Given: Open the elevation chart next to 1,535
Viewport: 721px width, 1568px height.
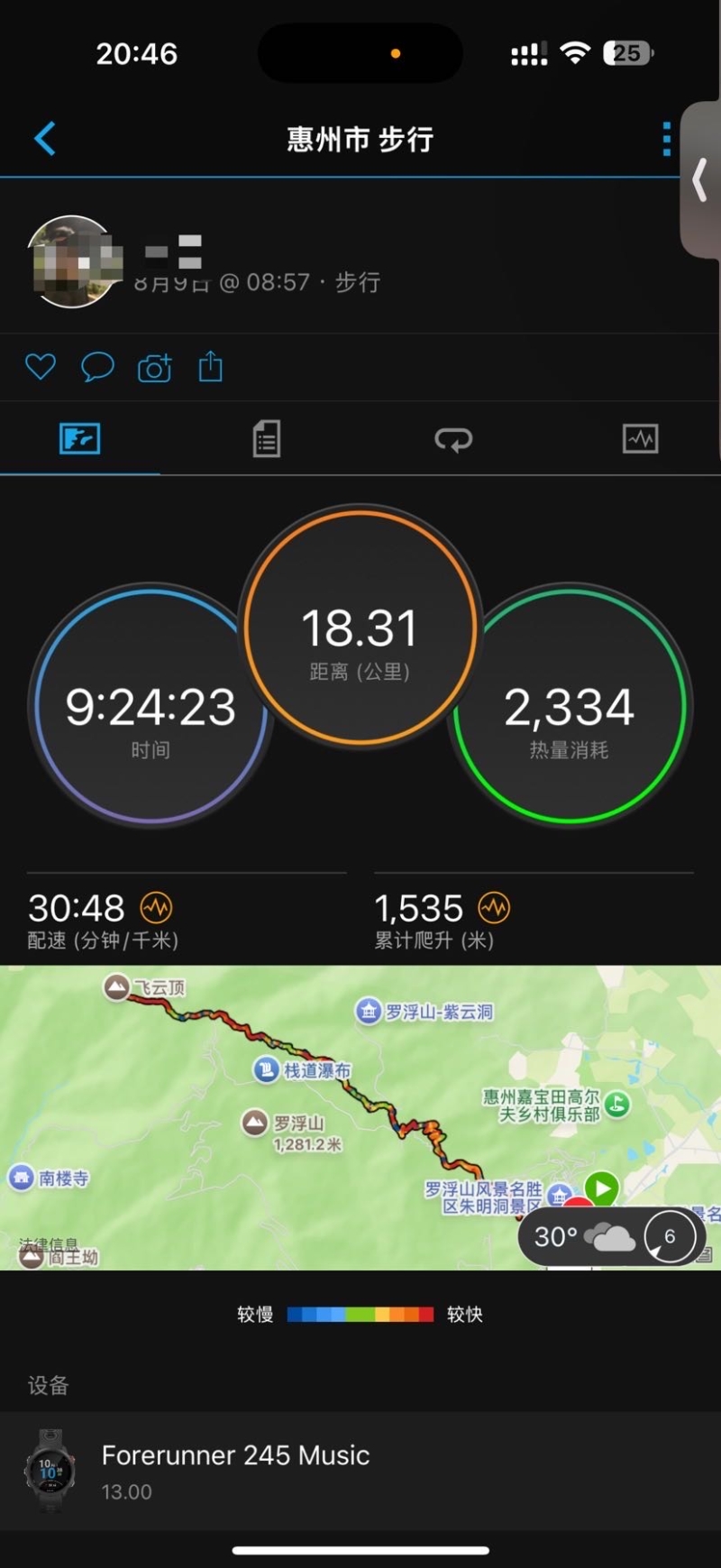Looking at the screenshot, I should tap(494, 907).
